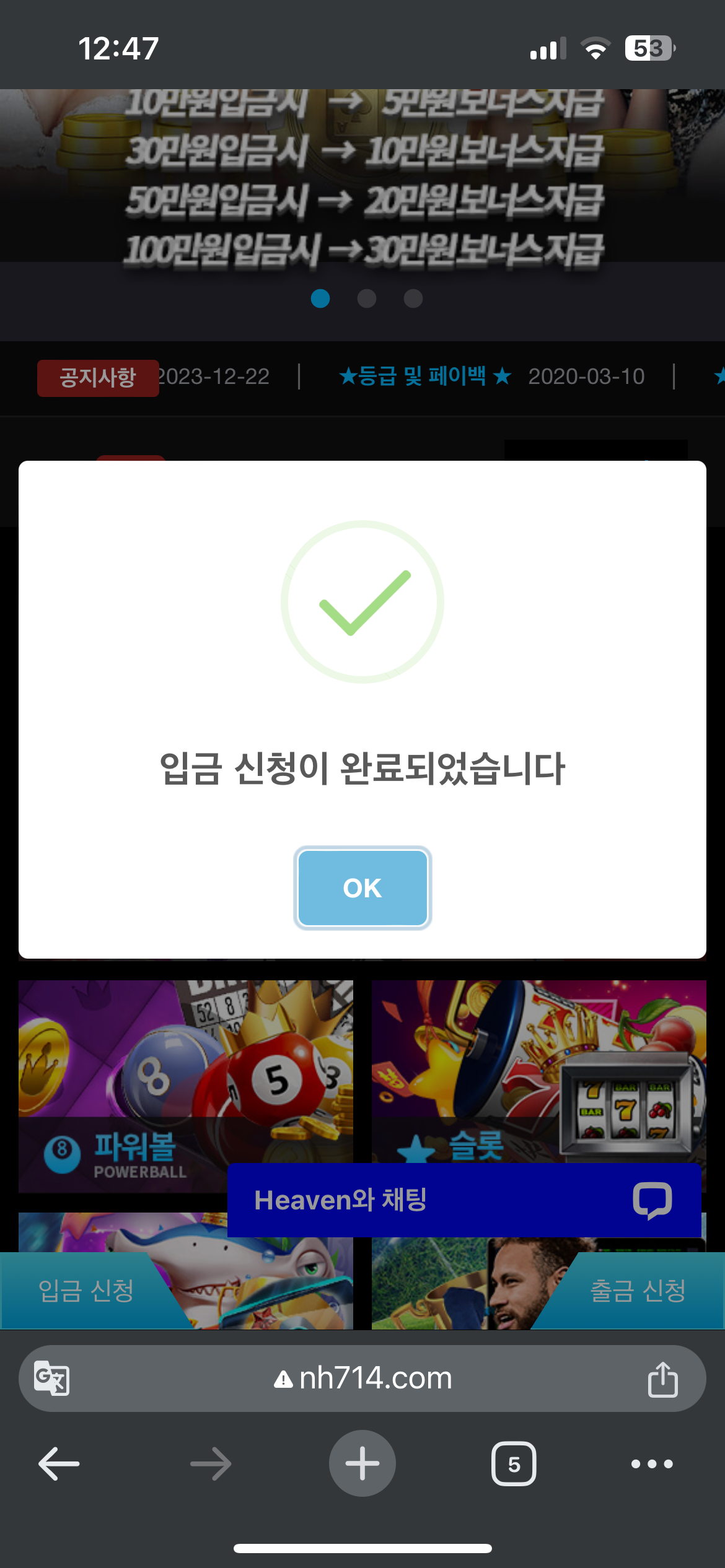Open the Heaven chat widget
Viewport: 725px width, 1568px height.
click(x=464, y=1200)
